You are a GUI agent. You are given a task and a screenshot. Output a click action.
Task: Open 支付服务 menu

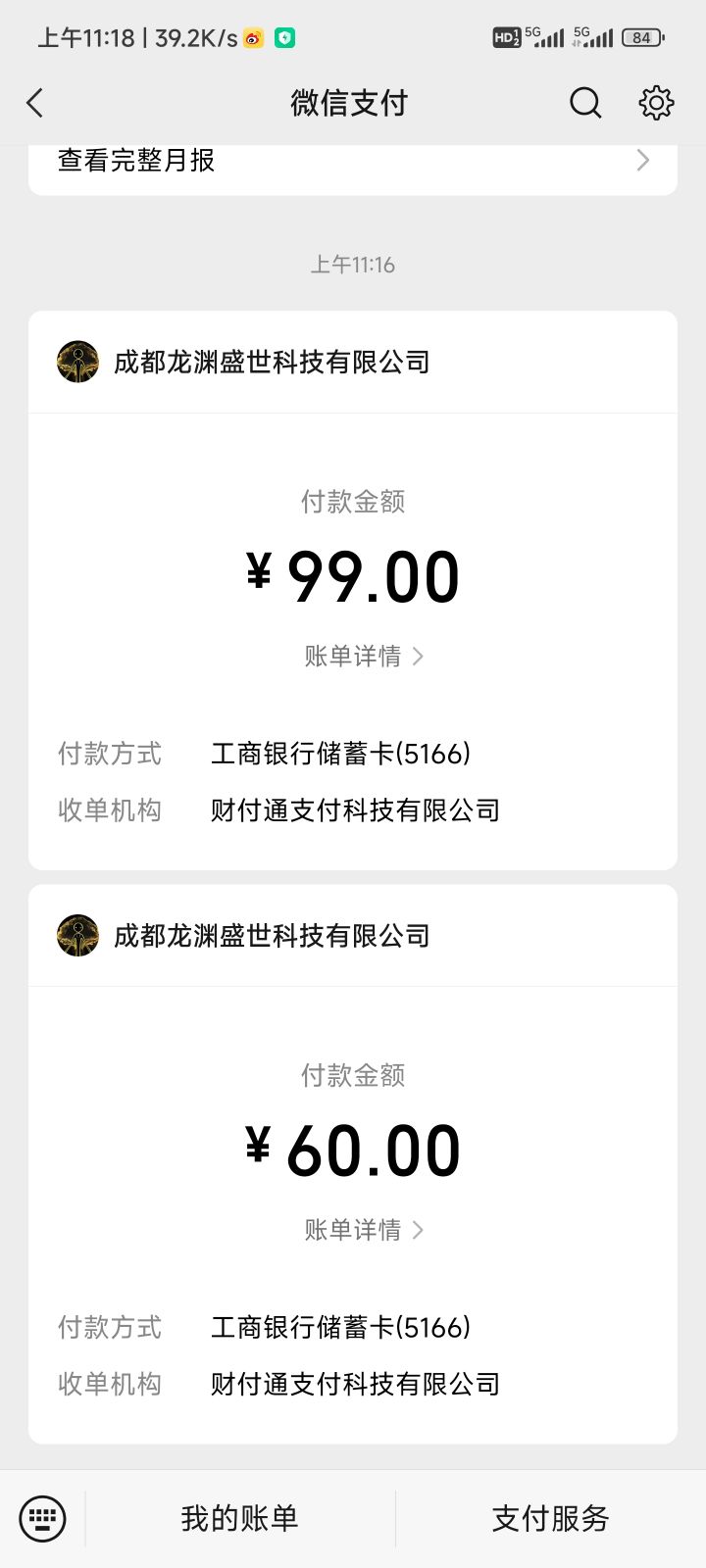tap(551, 1519)
